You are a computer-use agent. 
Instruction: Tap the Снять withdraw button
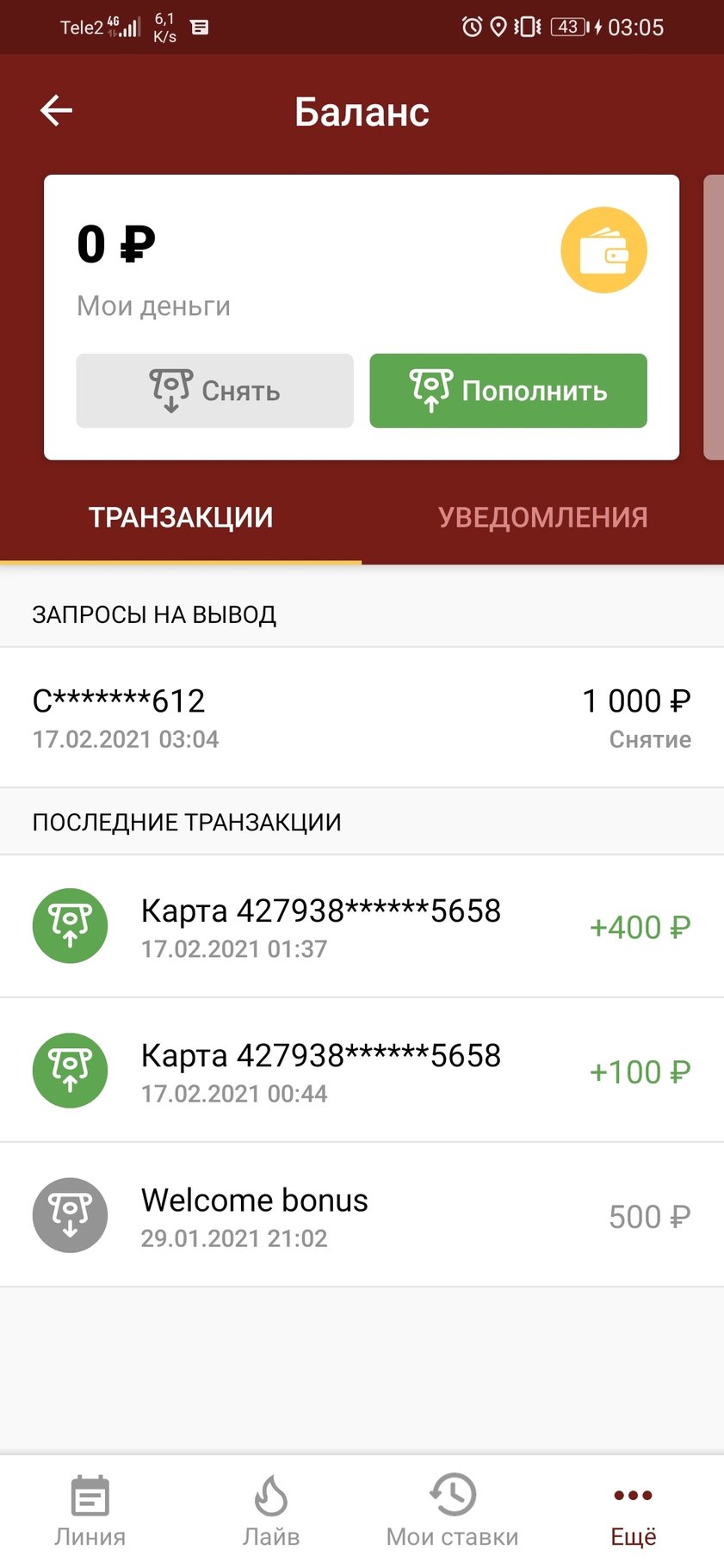(214, 391)
